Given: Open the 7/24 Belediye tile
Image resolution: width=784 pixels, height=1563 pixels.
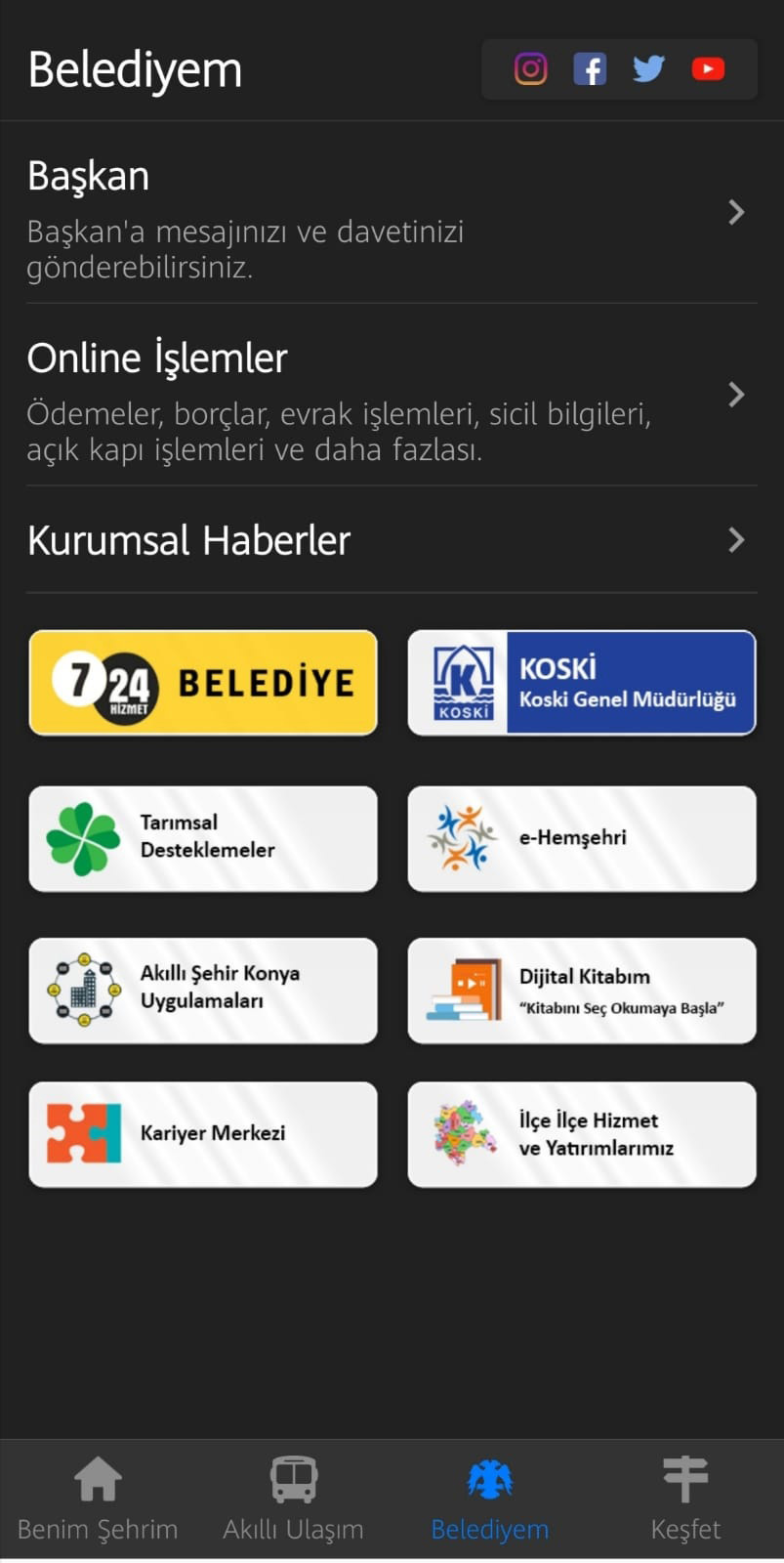Looking at the screenshot, I should tap(203, 682).
